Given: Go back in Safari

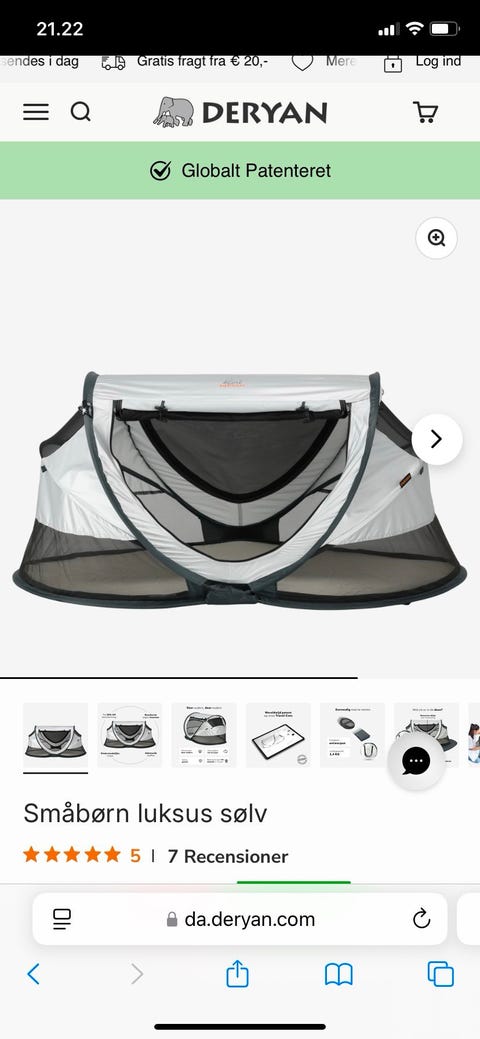Looking at the screenshot, I should pos(34,974).
